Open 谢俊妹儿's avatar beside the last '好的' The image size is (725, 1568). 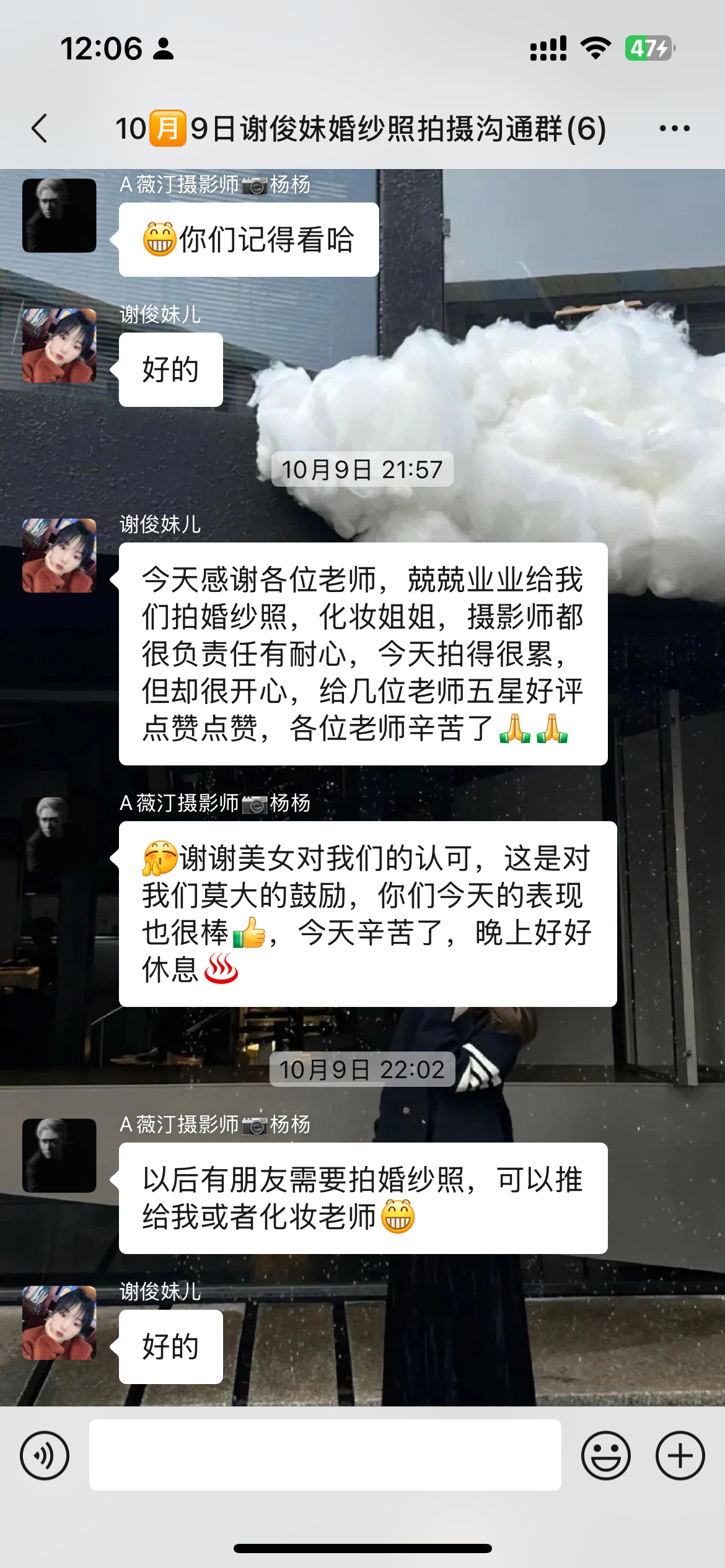59,1323
